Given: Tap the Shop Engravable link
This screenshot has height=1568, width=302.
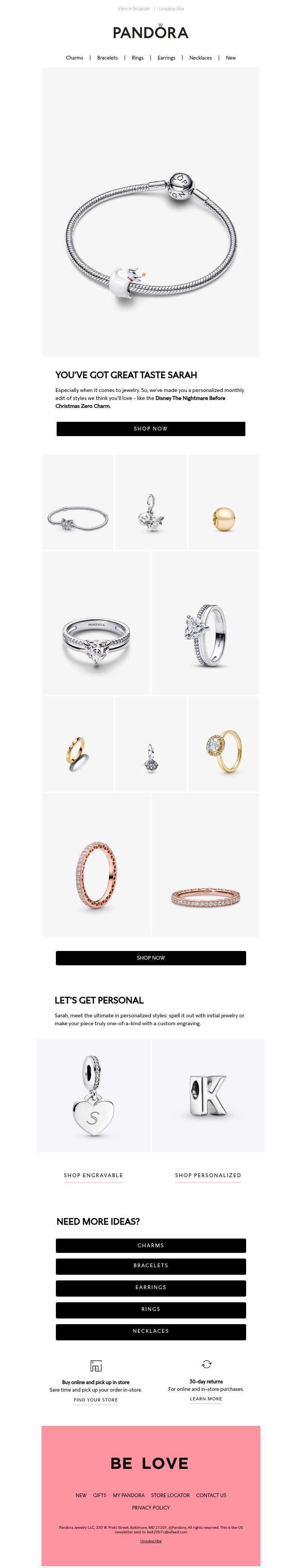Looking at the screenshot, I should pos(93,1175).
